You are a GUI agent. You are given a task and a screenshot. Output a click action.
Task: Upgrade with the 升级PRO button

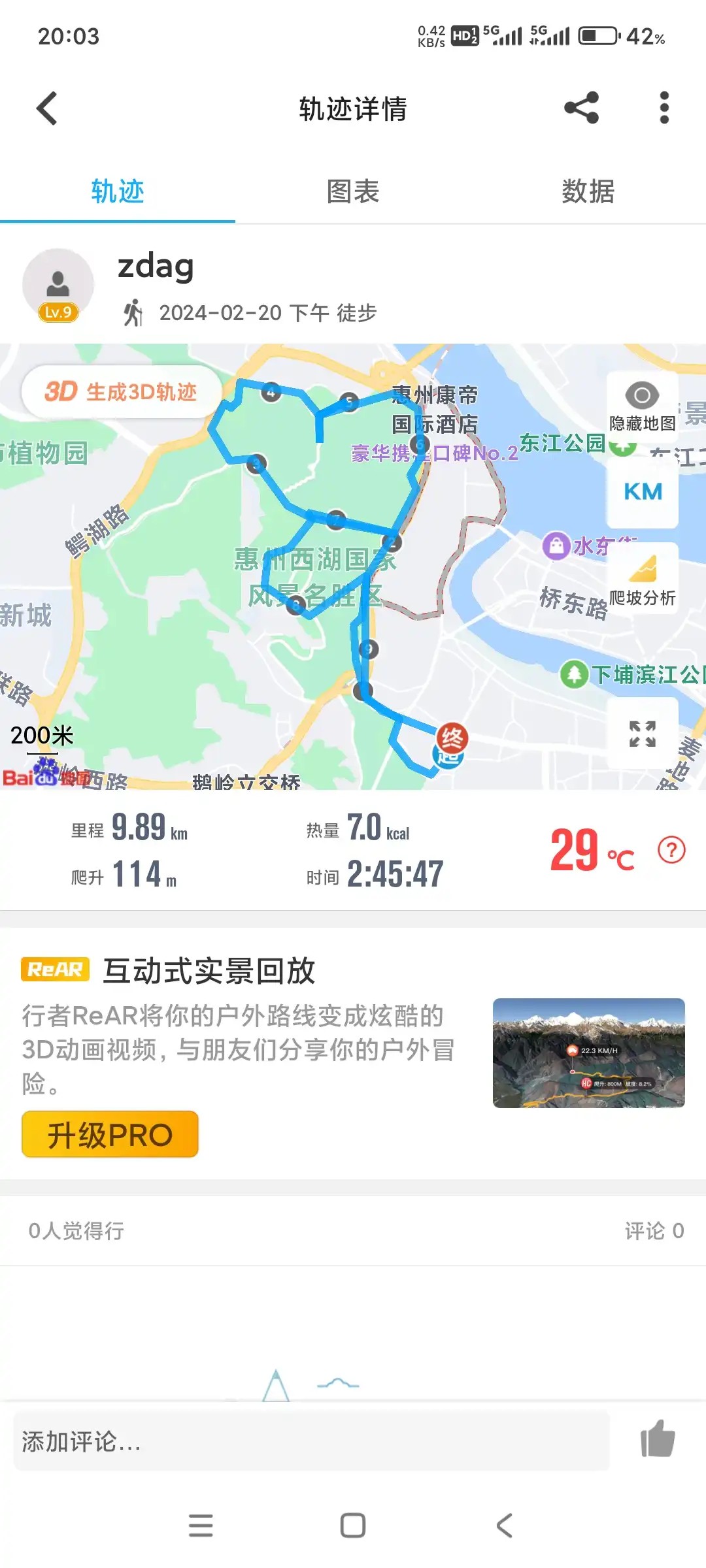pos(110,1135)
